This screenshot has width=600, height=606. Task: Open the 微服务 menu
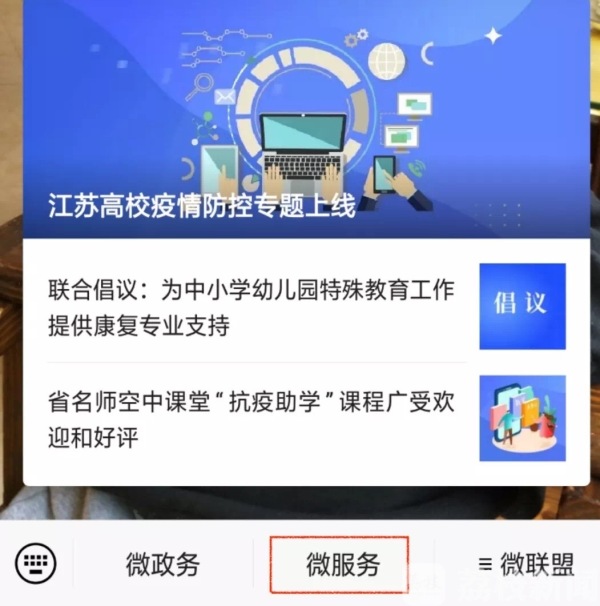(341, 565)
